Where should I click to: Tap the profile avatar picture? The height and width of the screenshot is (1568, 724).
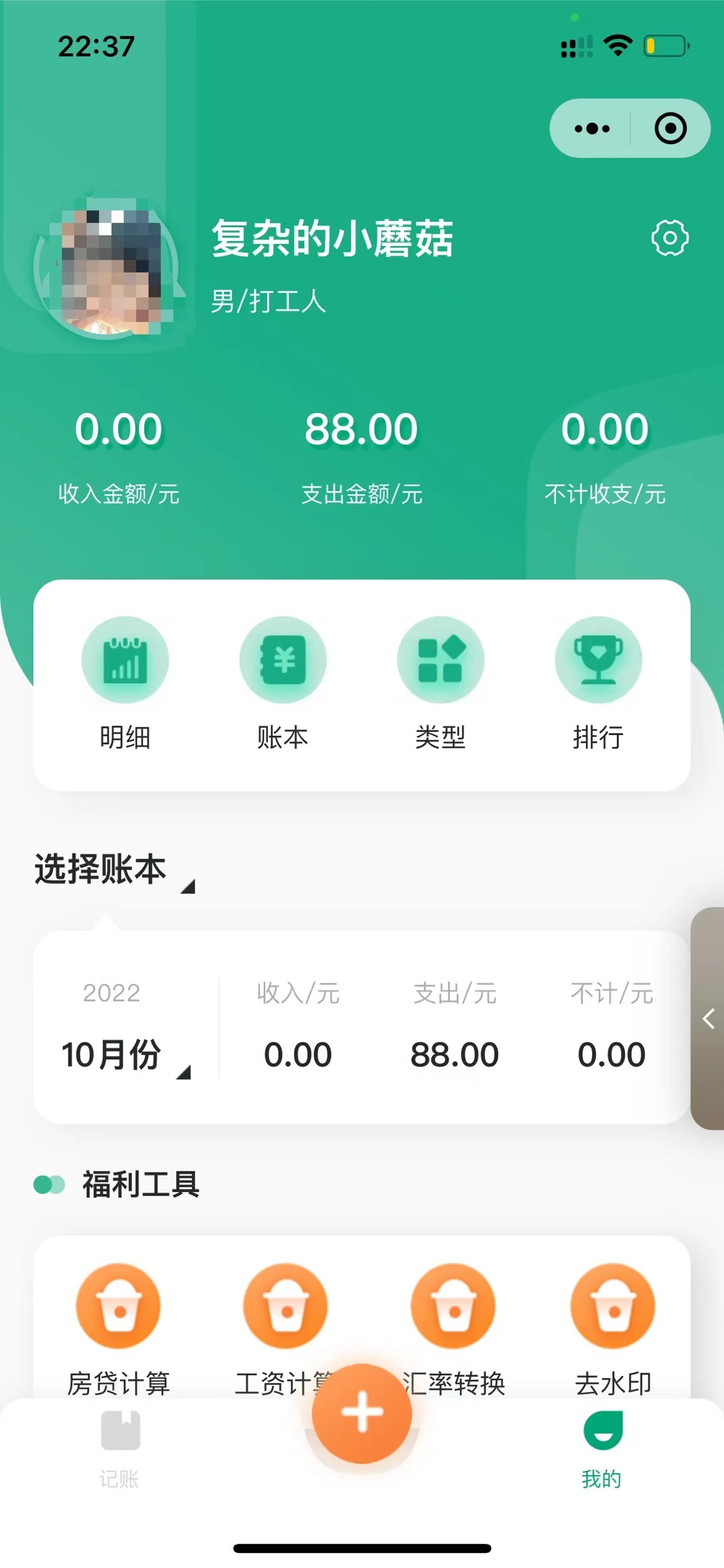107,267
